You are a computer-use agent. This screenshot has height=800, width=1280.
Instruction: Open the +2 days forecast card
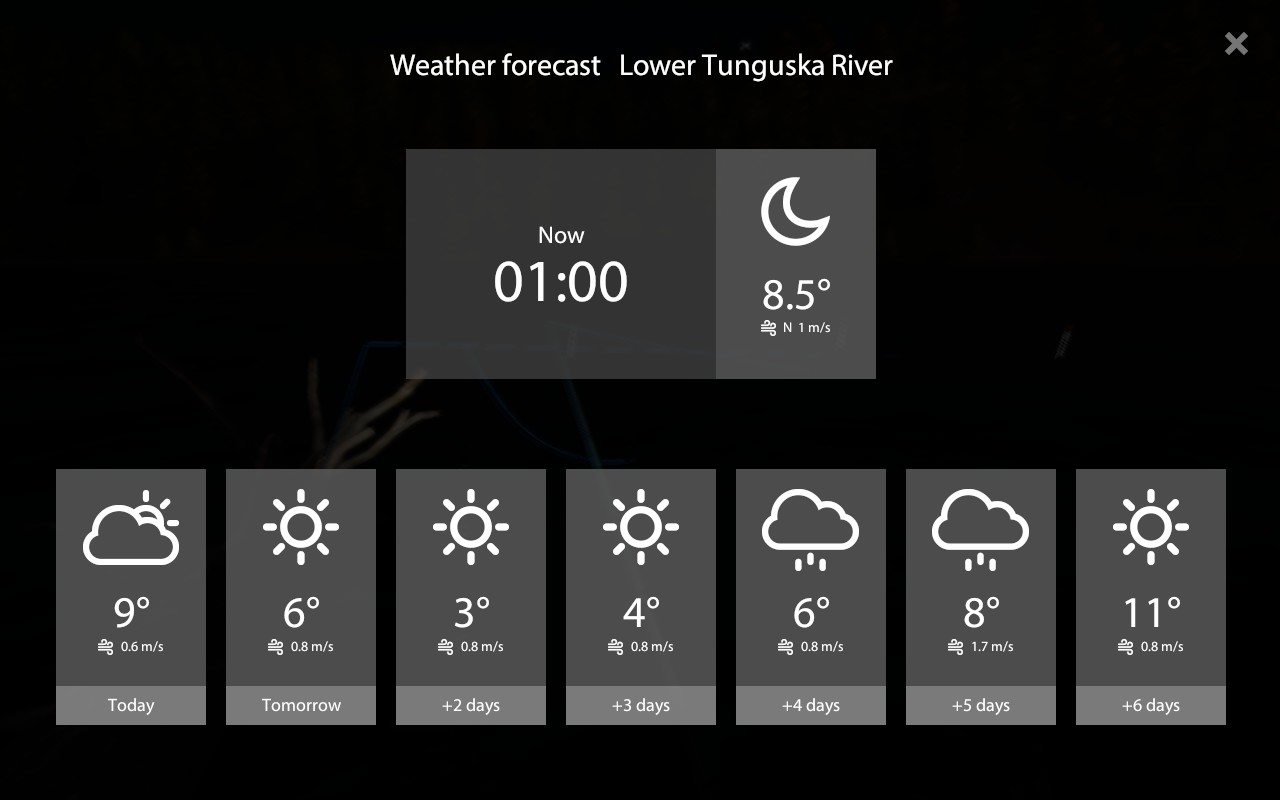click(471, 596)
